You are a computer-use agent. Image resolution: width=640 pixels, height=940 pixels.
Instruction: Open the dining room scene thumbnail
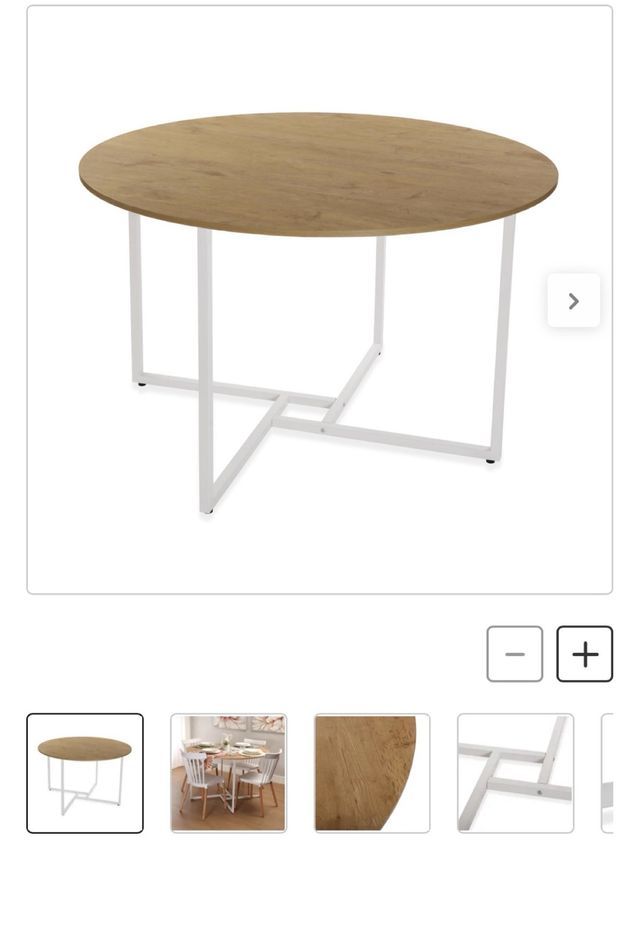click(x=228, y=772)
